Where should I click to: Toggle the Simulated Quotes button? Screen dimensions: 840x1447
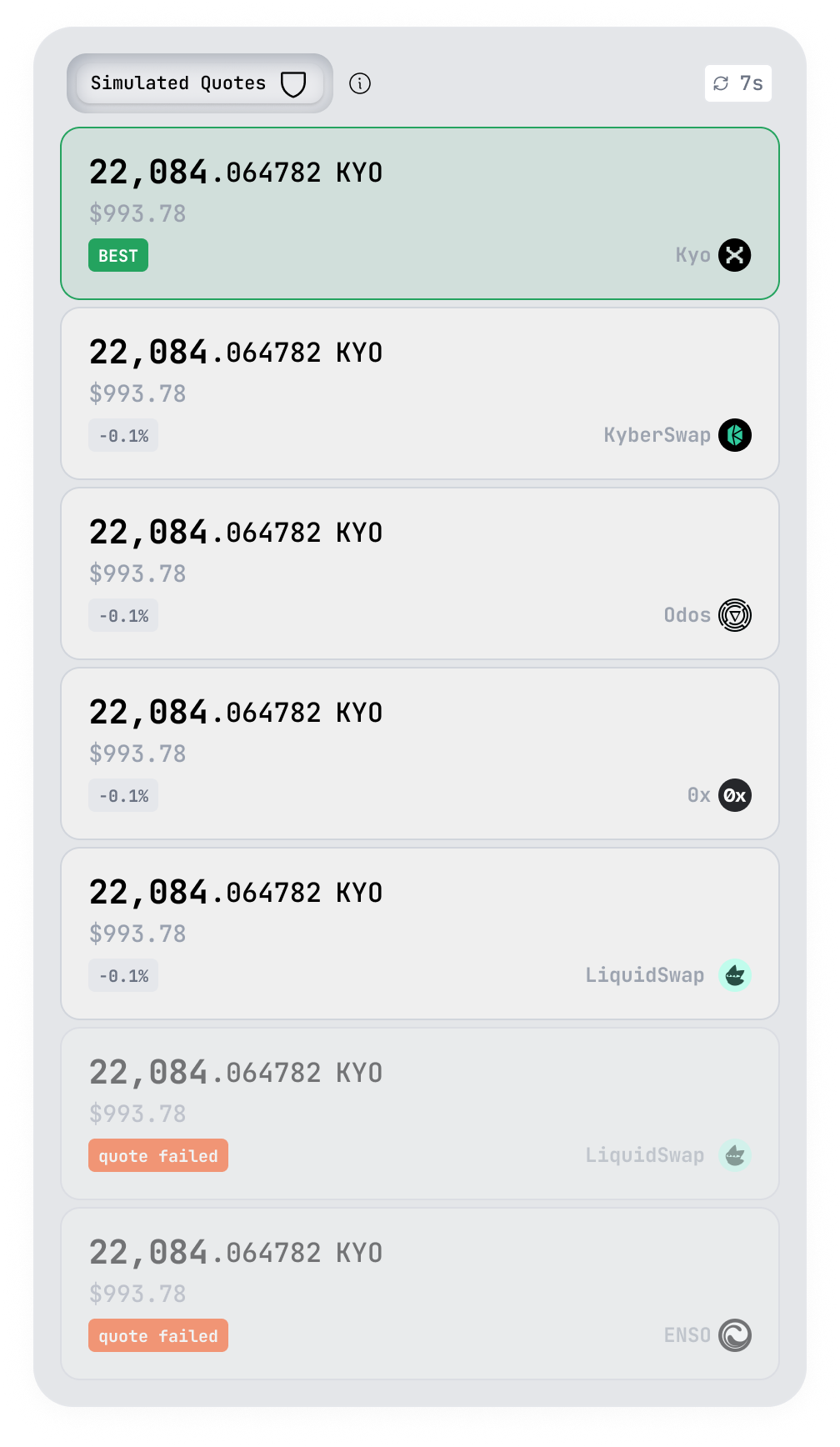(x=199, y=83)
